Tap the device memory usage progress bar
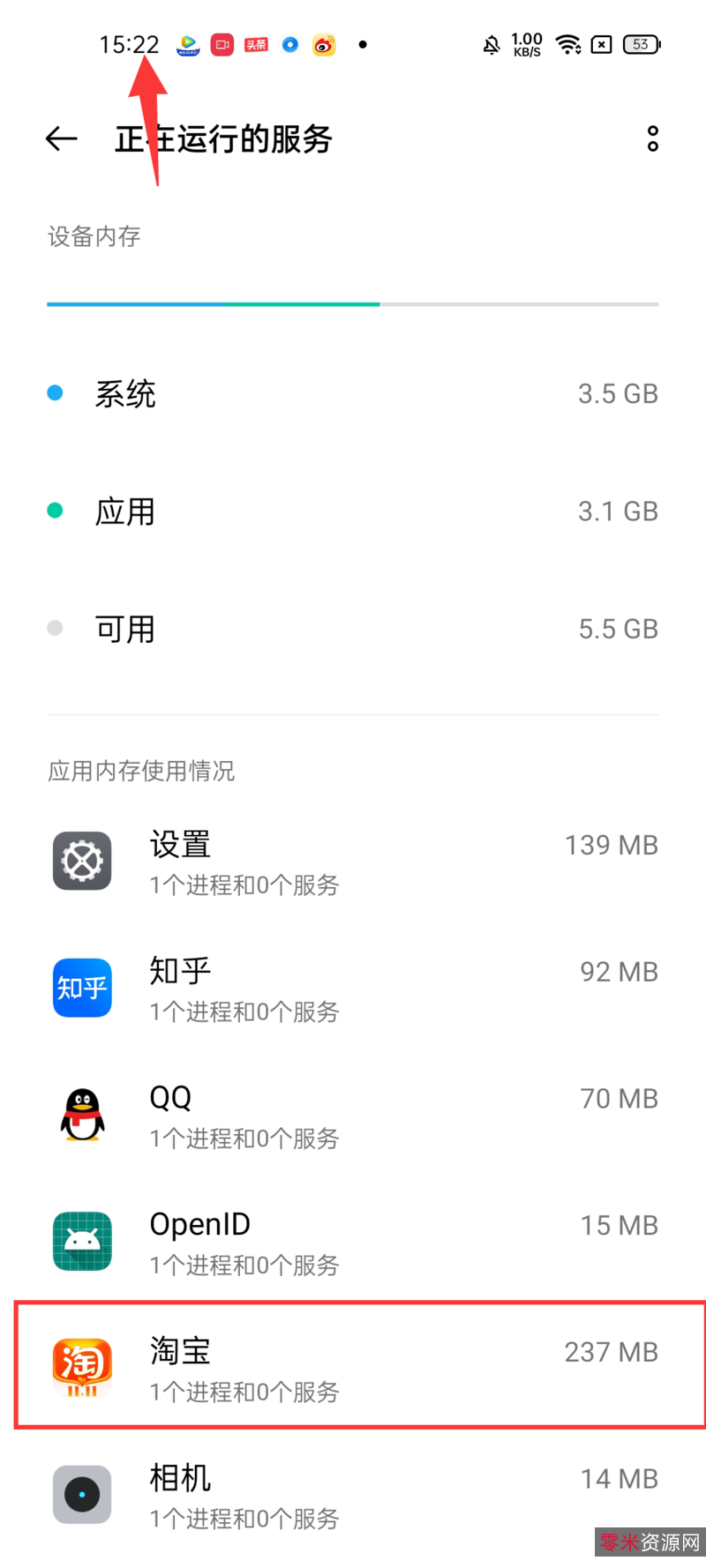 (x=353, y=303)
